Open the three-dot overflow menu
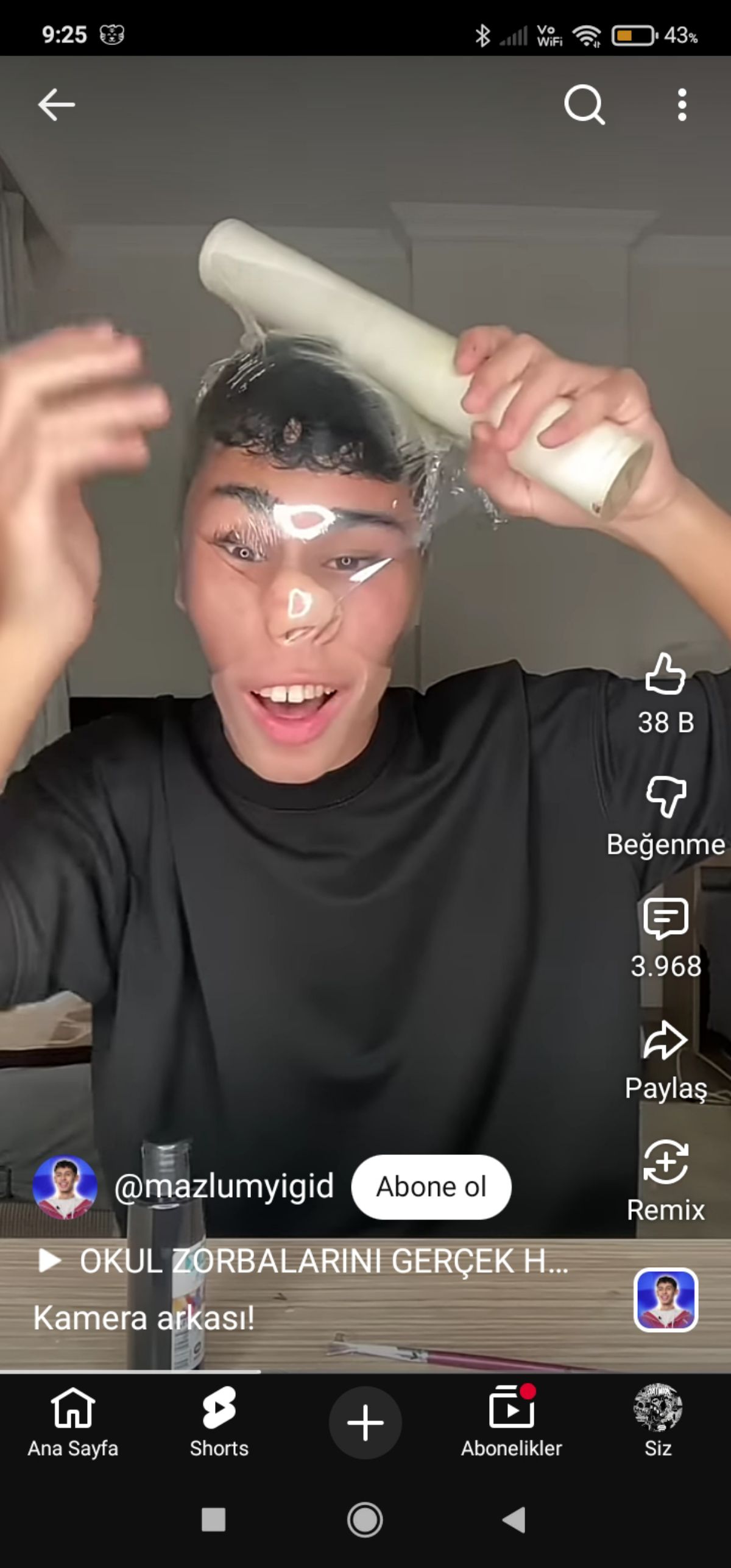Screen dimensions: 731x1568 (682, 104)
